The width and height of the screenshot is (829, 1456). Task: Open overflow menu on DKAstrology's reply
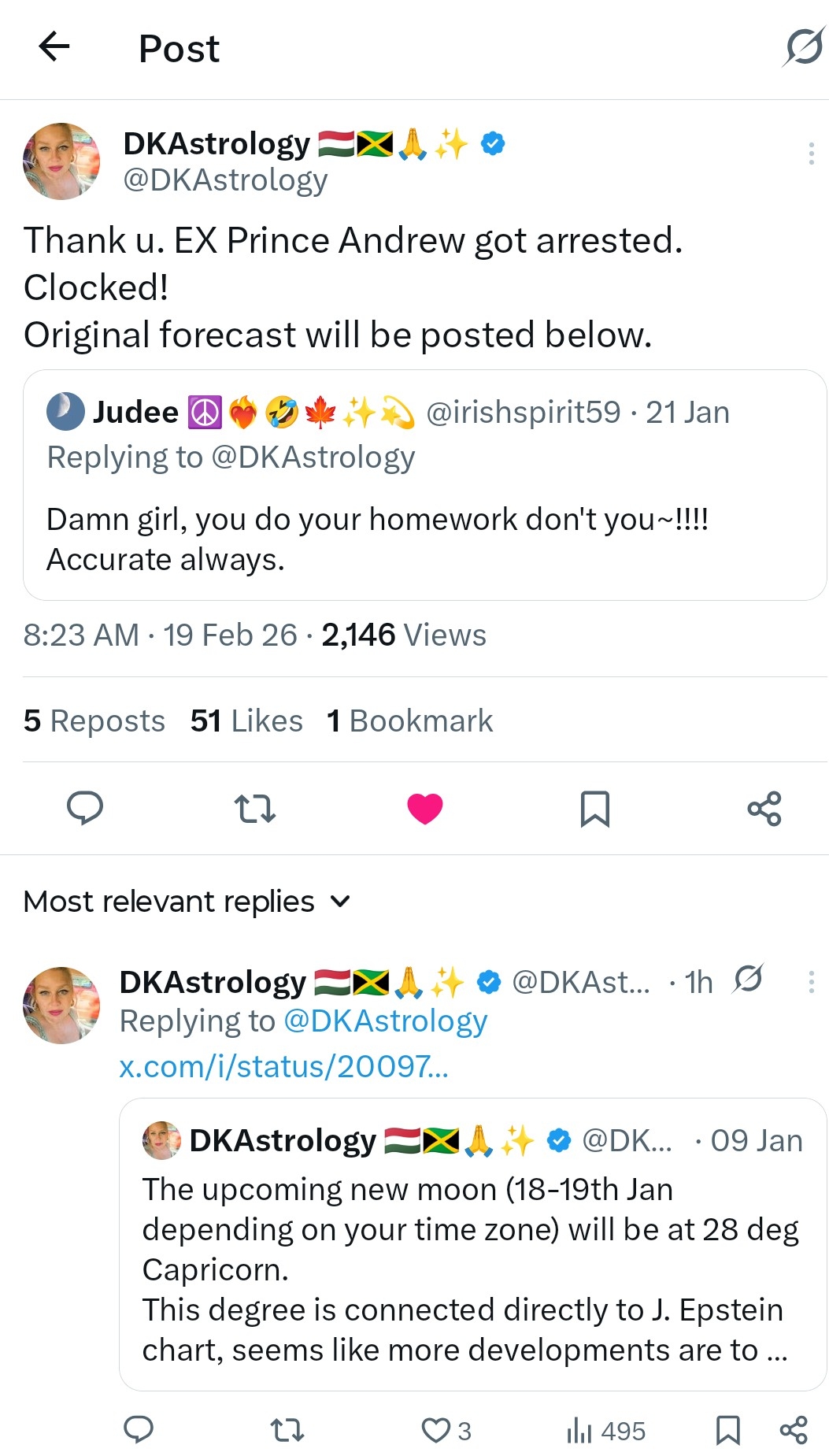[x=810, y=981]
